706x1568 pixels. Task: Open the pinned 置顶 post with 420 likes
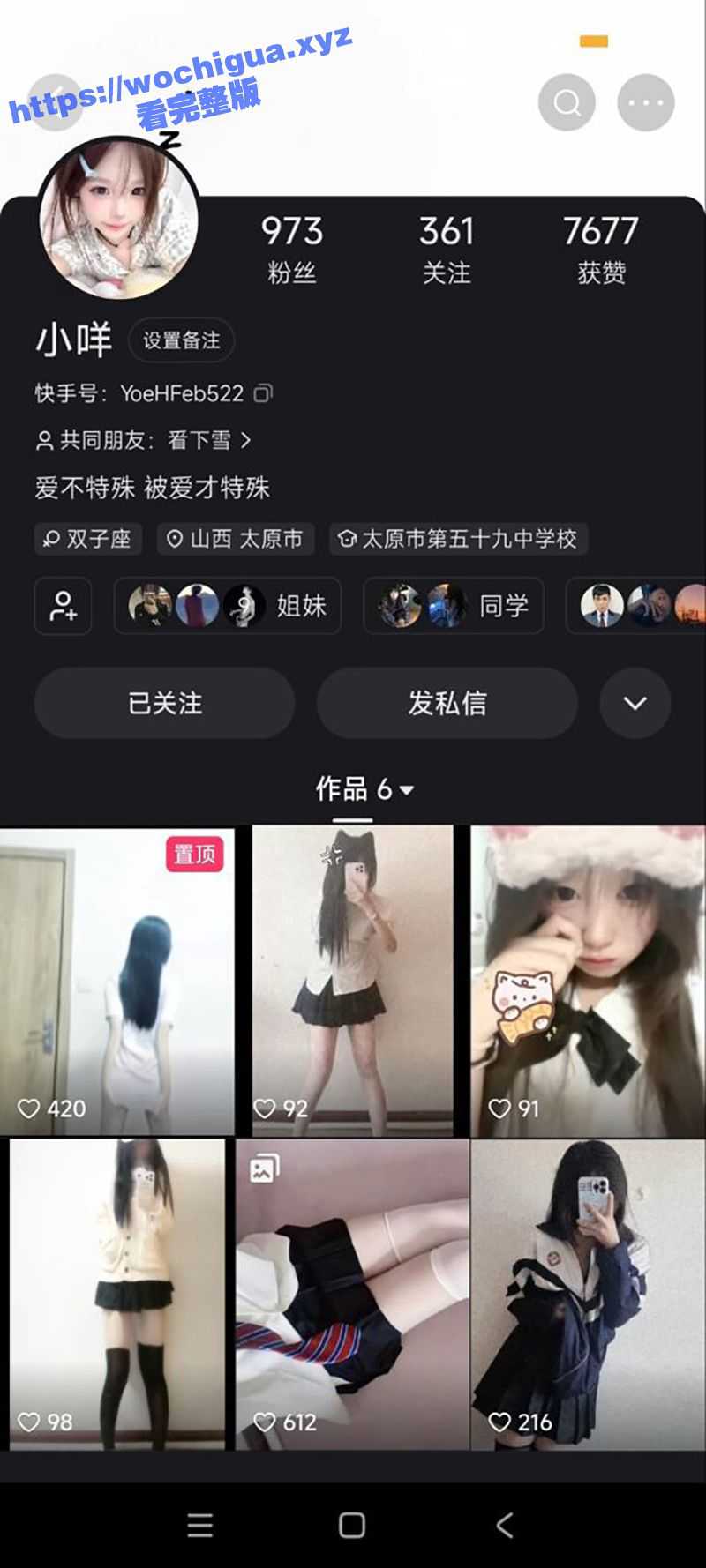117,980
